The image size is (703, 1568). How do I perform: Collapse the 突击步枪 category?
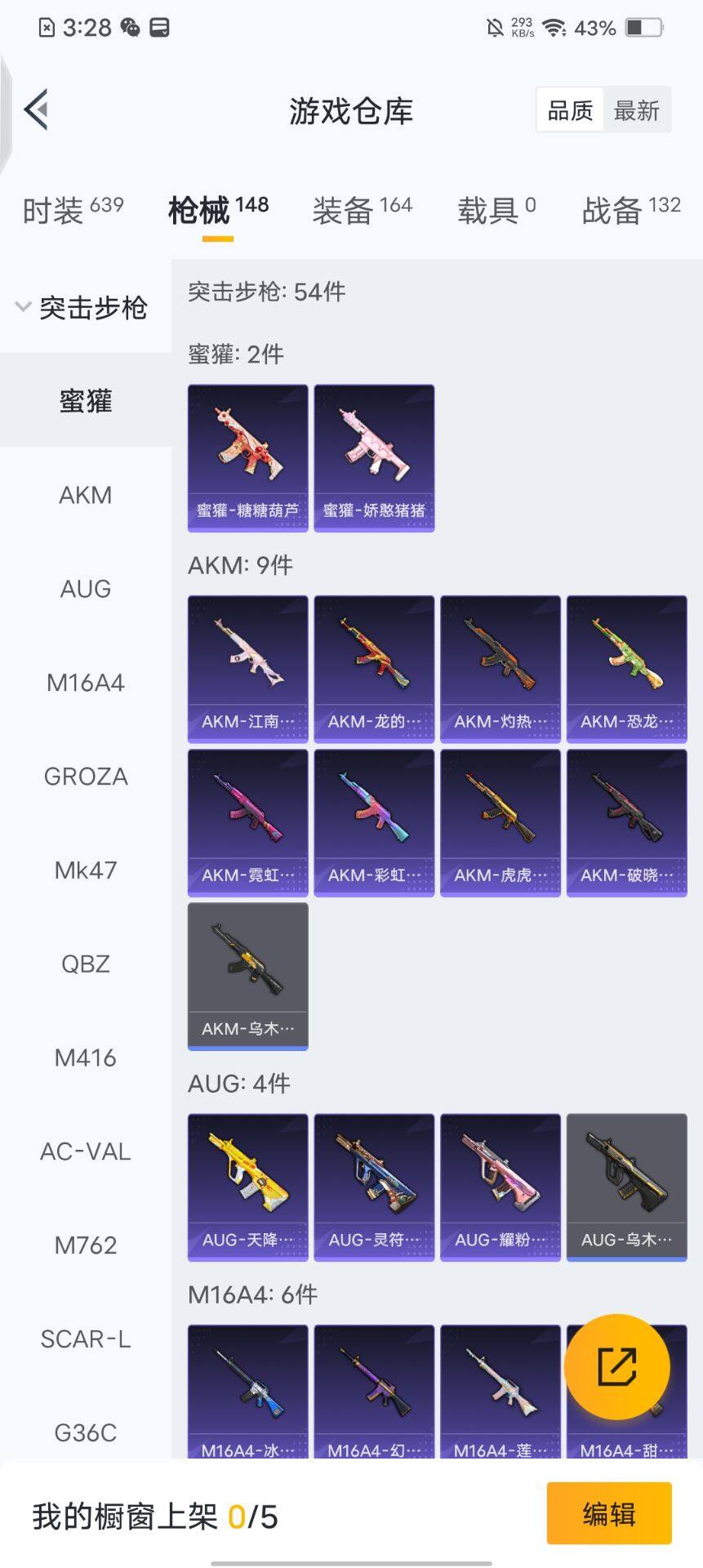tap(82, 308)
